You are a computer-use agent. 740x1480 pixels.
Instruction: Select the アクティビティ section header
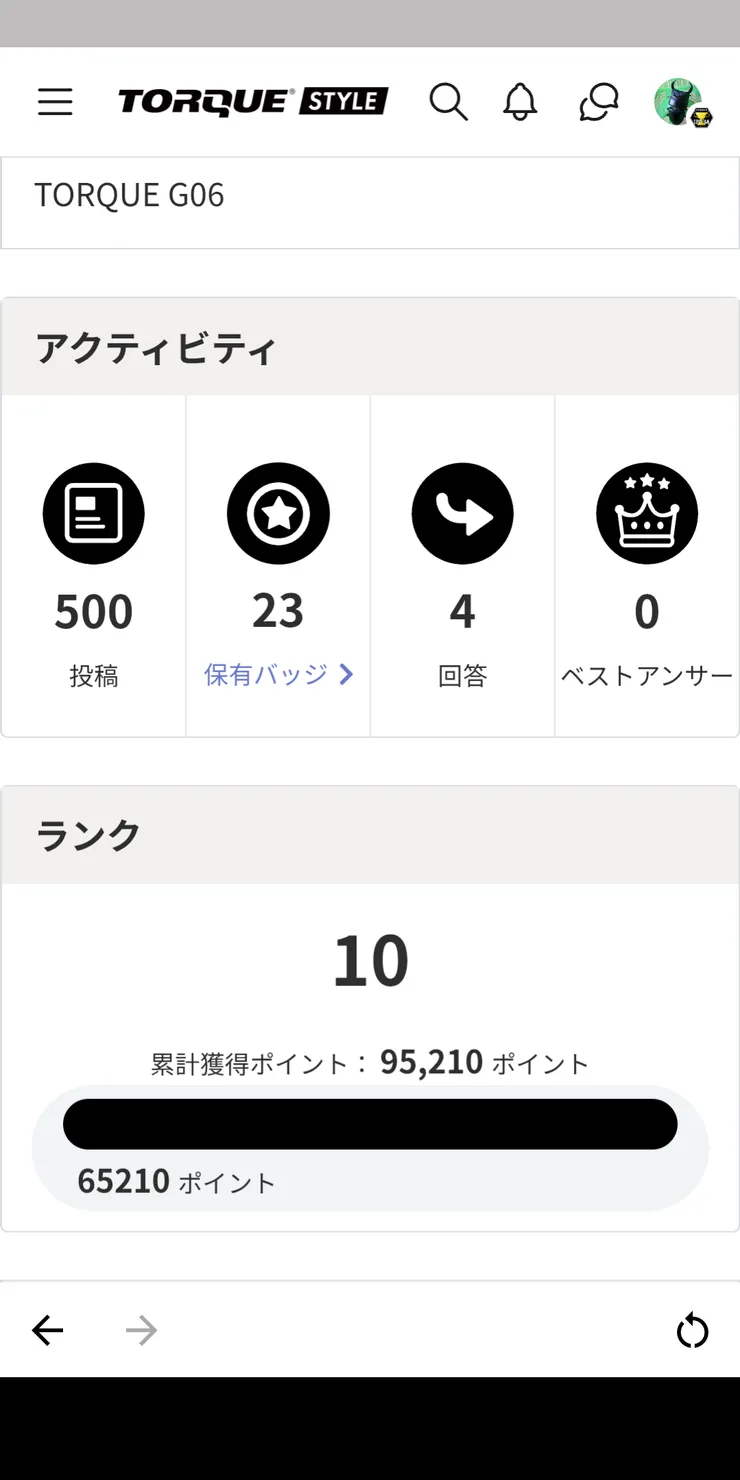[157, 345]
